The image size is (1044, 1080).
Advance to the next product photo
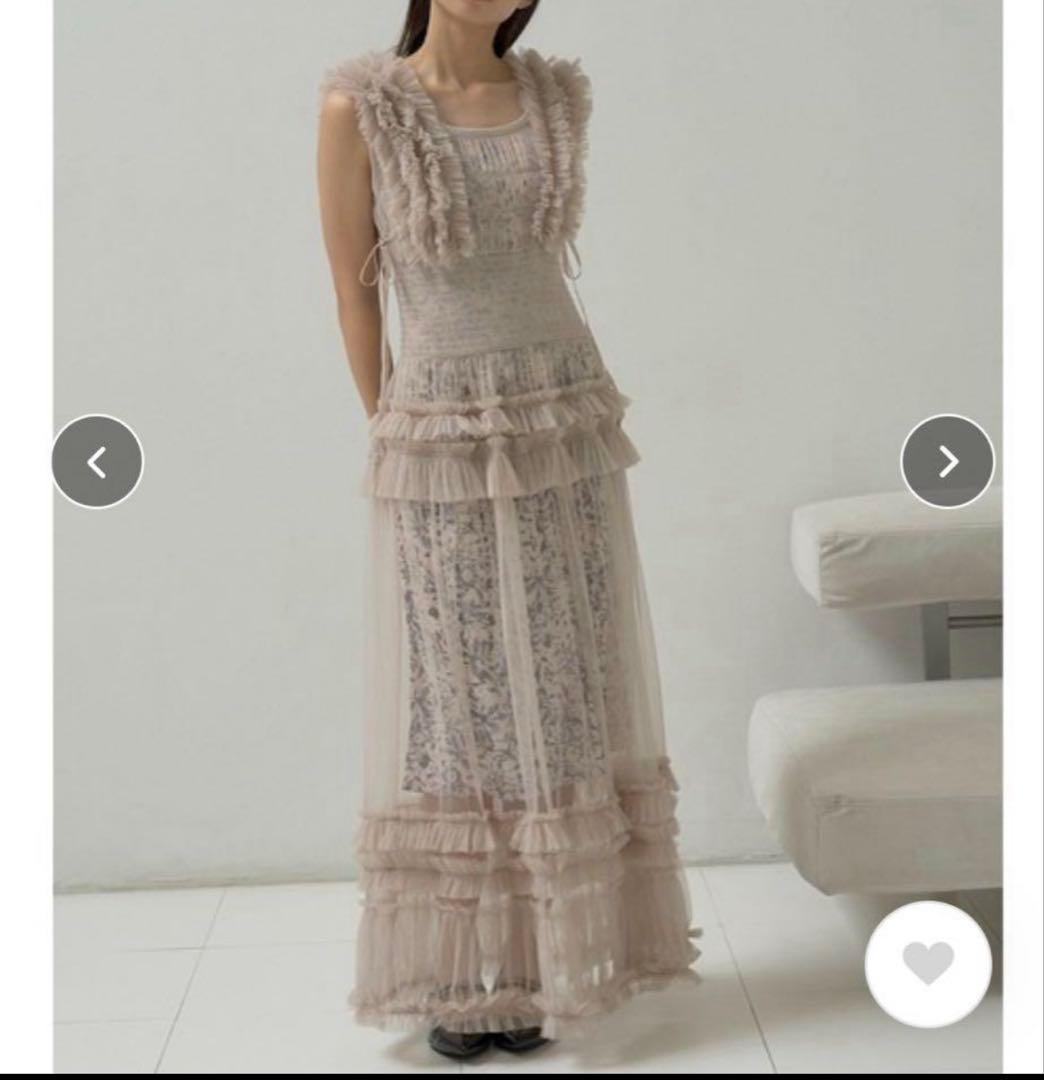[947, 461]
